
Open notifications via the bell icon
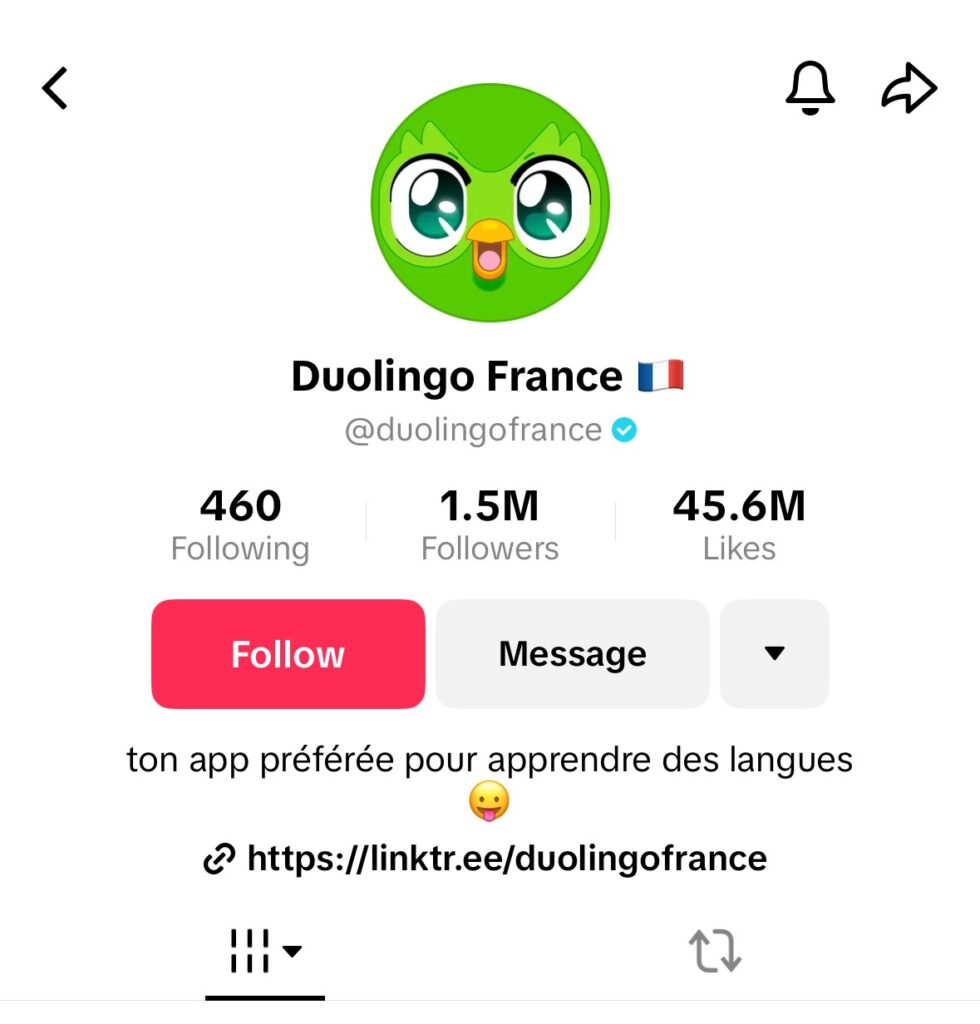coord(811,87)
